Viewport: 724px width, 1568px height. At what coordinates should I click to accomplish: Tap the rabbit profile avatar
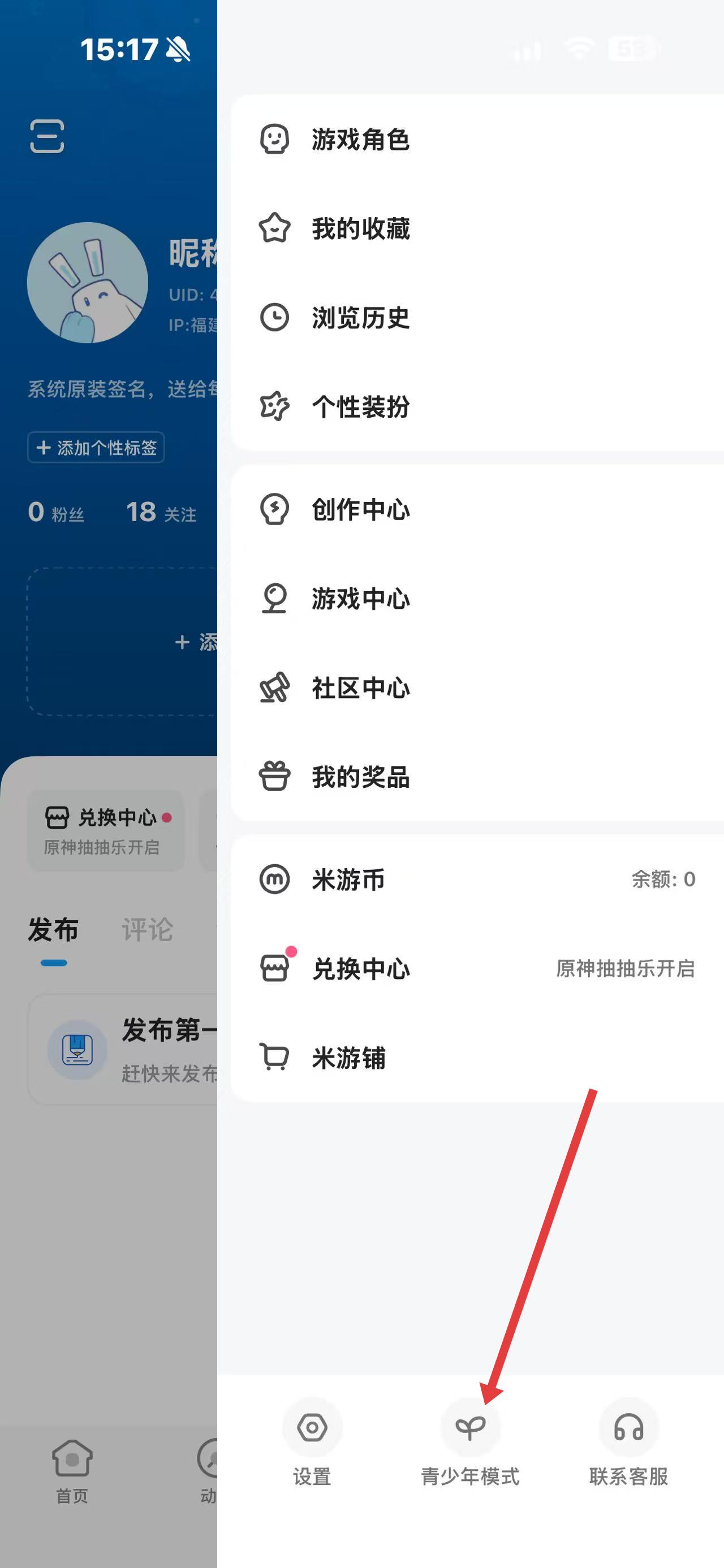(x=88, y=283)
